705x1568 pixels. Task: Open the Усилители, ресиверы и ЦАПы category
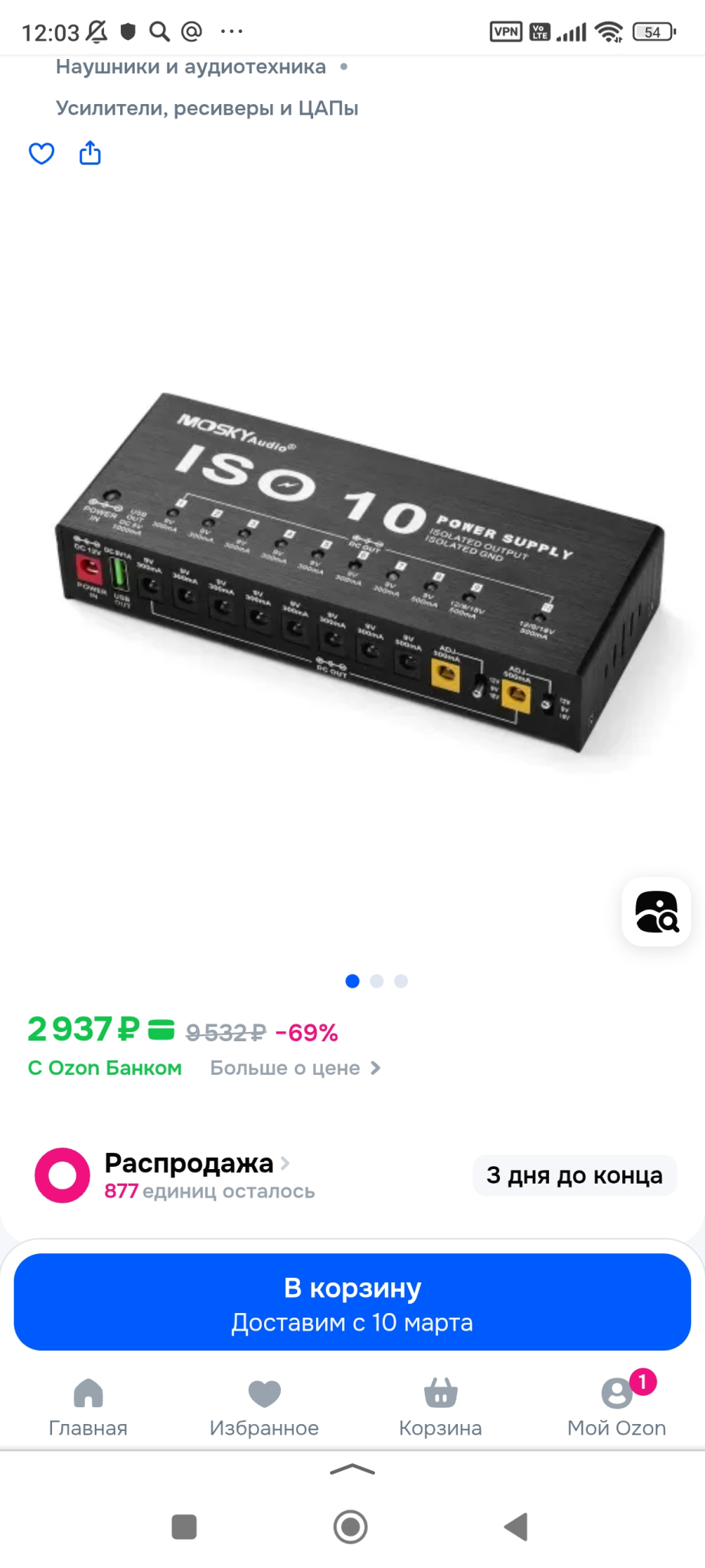point(207,109)
